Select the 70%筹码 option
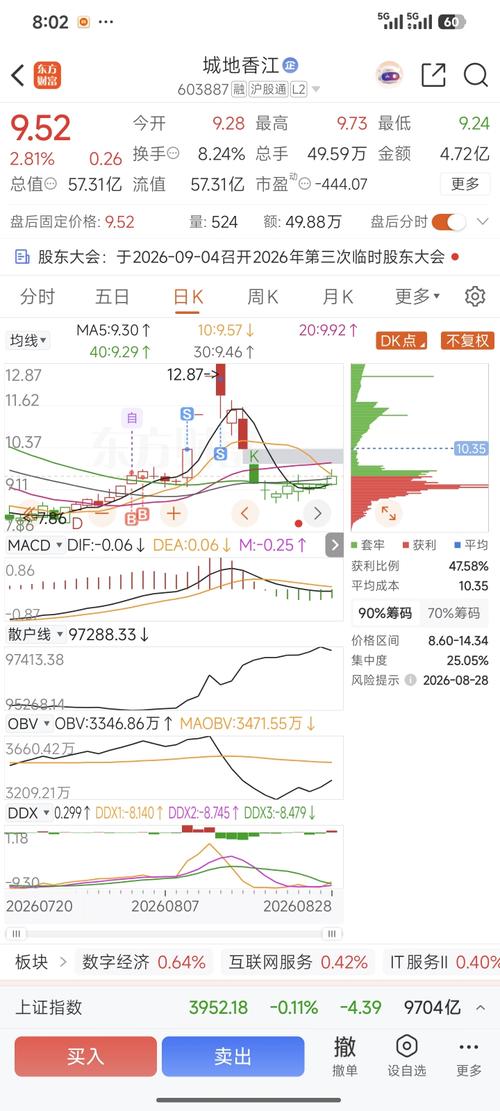This screenshot has height=1111, width=500. pos(455,613)
